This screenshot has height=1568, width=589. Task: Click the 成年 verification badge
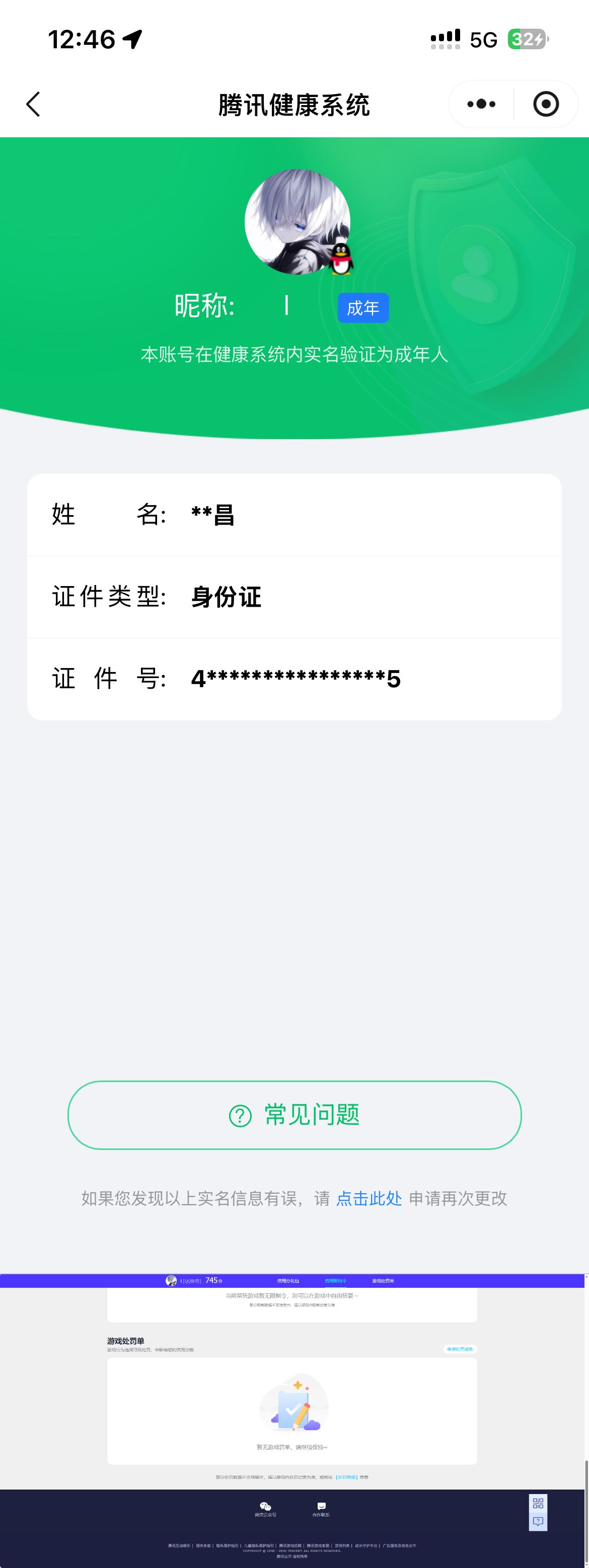(362, 308)
